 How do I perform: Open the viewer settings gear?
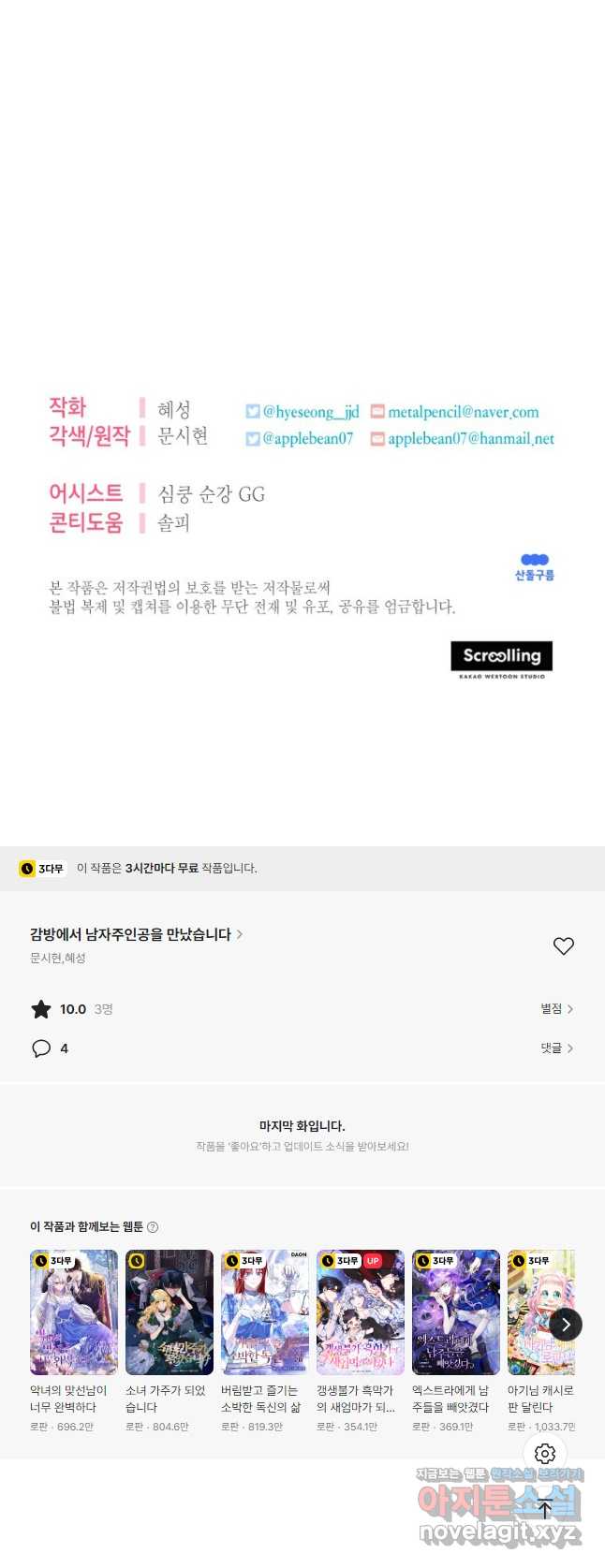coord(545,1454)
